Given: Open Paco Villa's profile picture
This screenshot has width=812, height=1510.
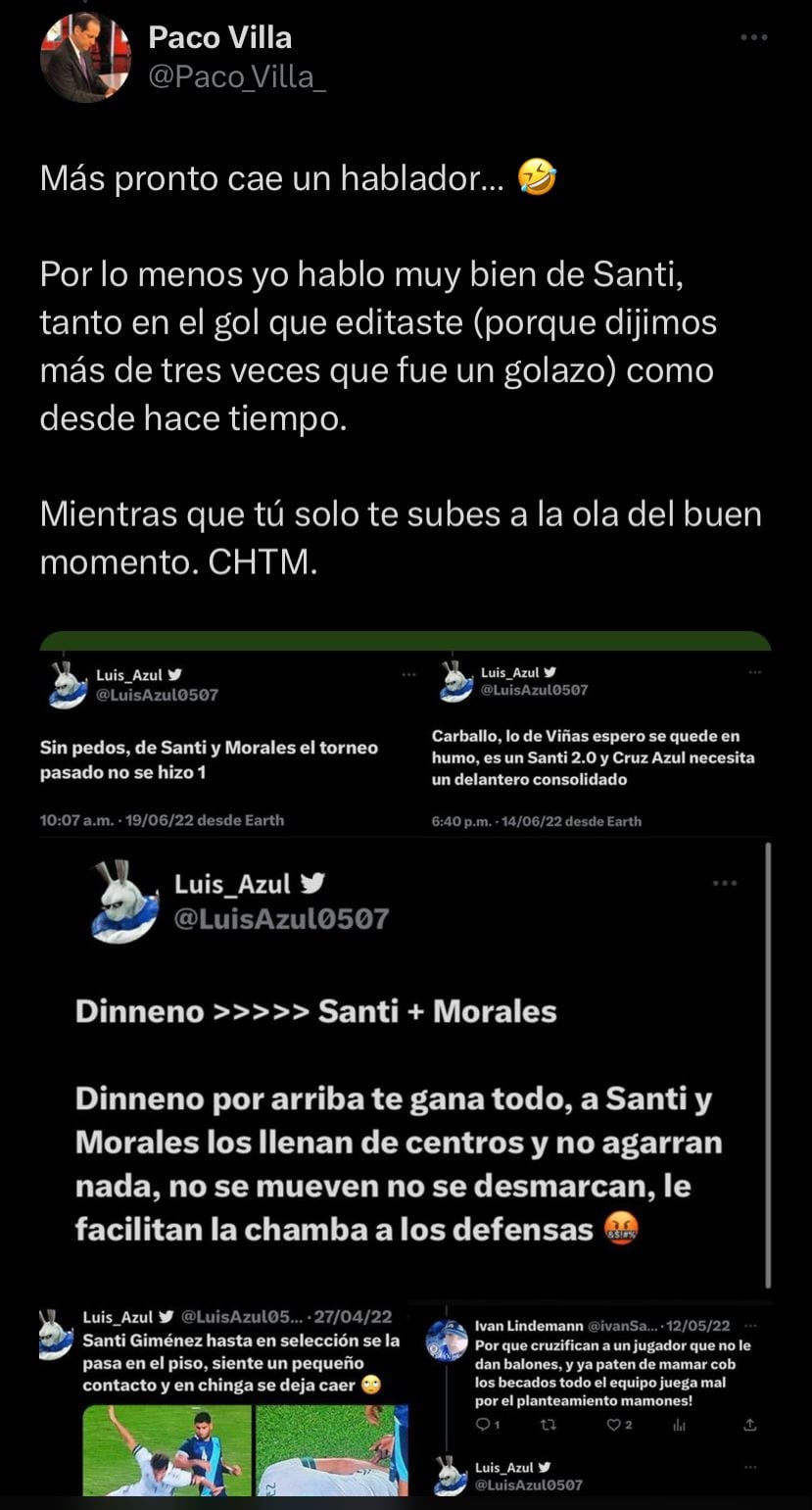Looking at the screenshot, I should (85, 58).
